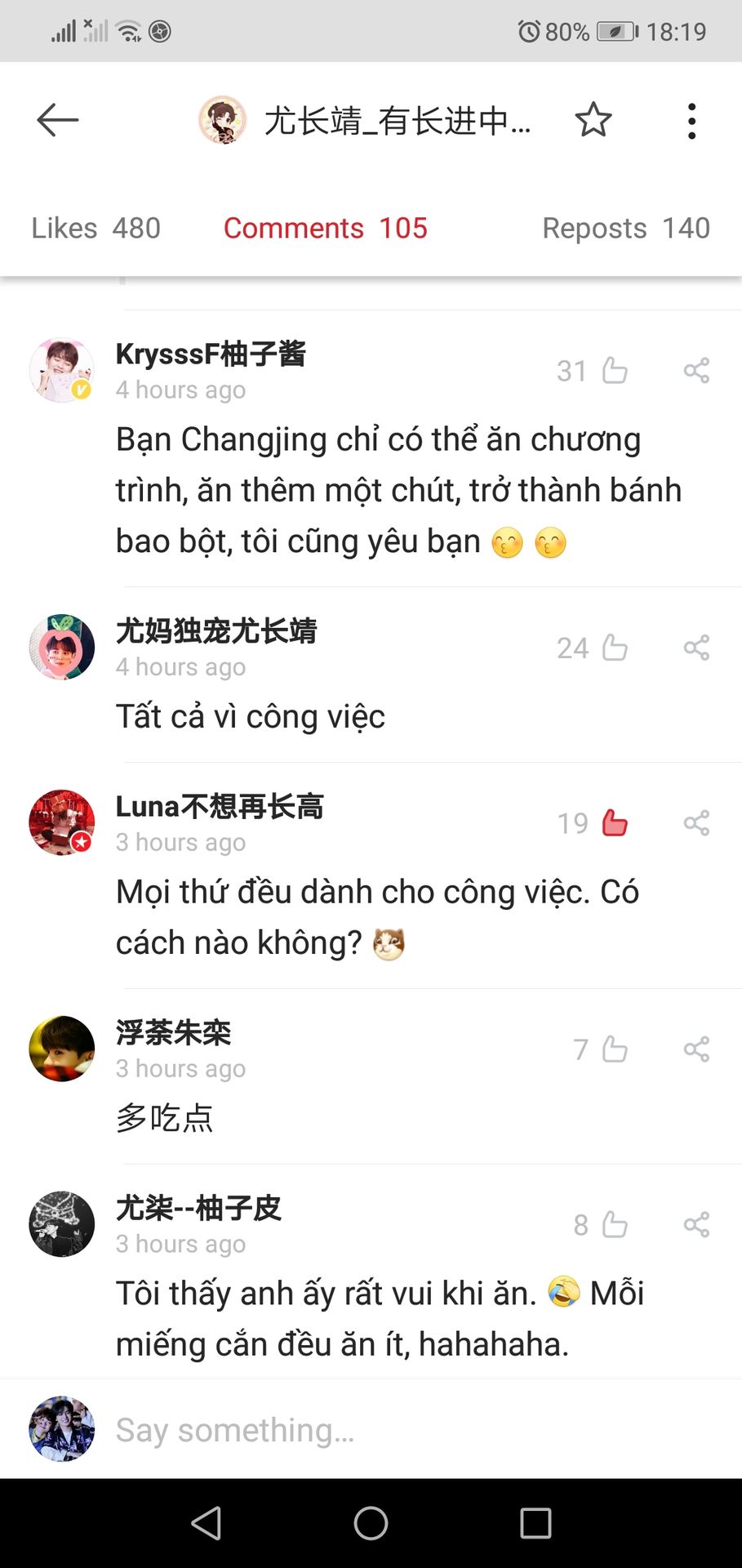The height and width of the screenshot is (1568, 742).
Task: Open the three-dot overflow menu
Action: (x=691, y=121)
